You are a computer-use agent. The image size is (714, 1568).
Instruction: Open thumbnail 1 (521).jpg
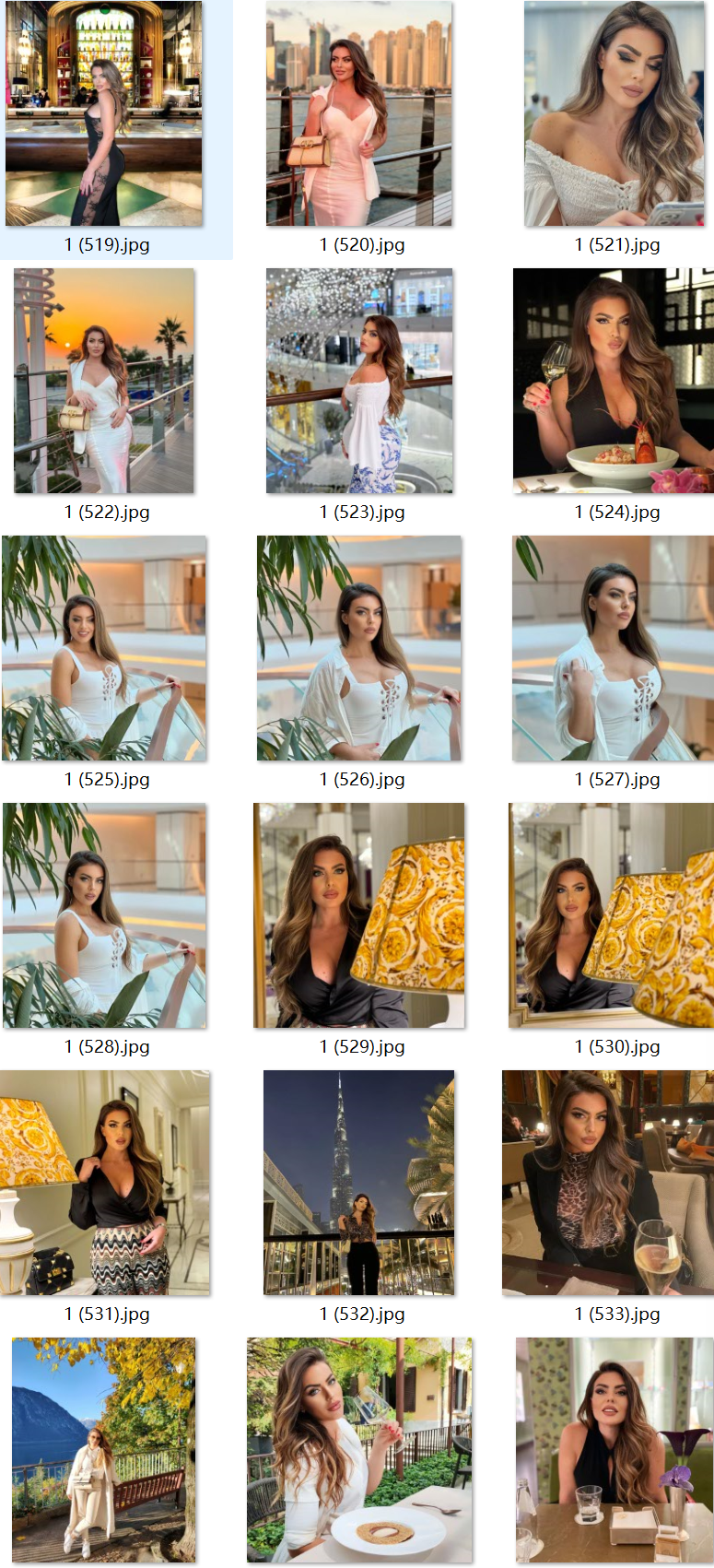[615, 114]
